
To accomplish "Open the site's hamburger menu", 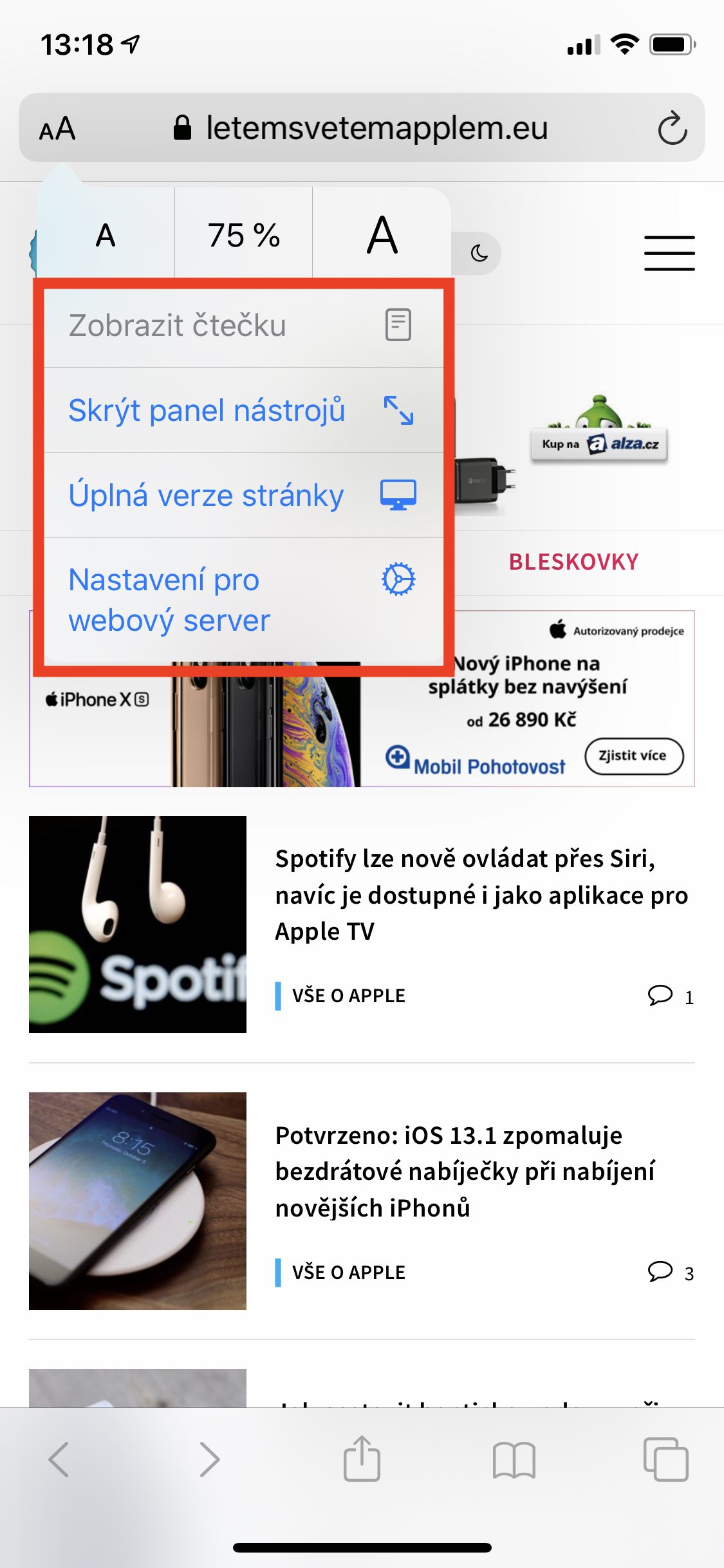I will coord(669,253).
